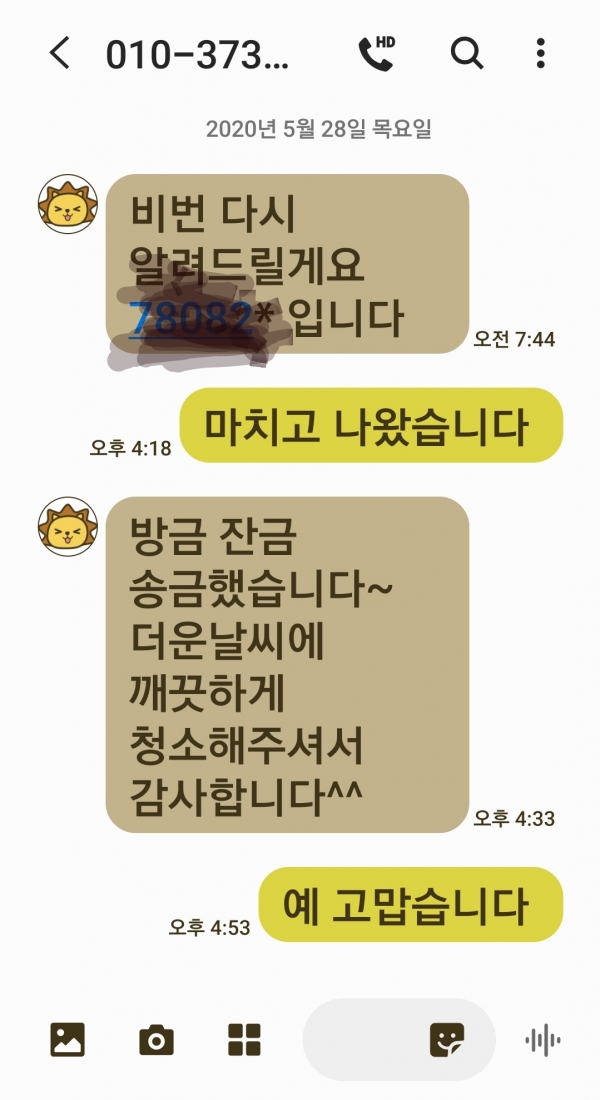Open the overflow menu
Image resolution: width=600 pixels, height=1100 pixels.
pyautogui.click(x=540, y=54)
